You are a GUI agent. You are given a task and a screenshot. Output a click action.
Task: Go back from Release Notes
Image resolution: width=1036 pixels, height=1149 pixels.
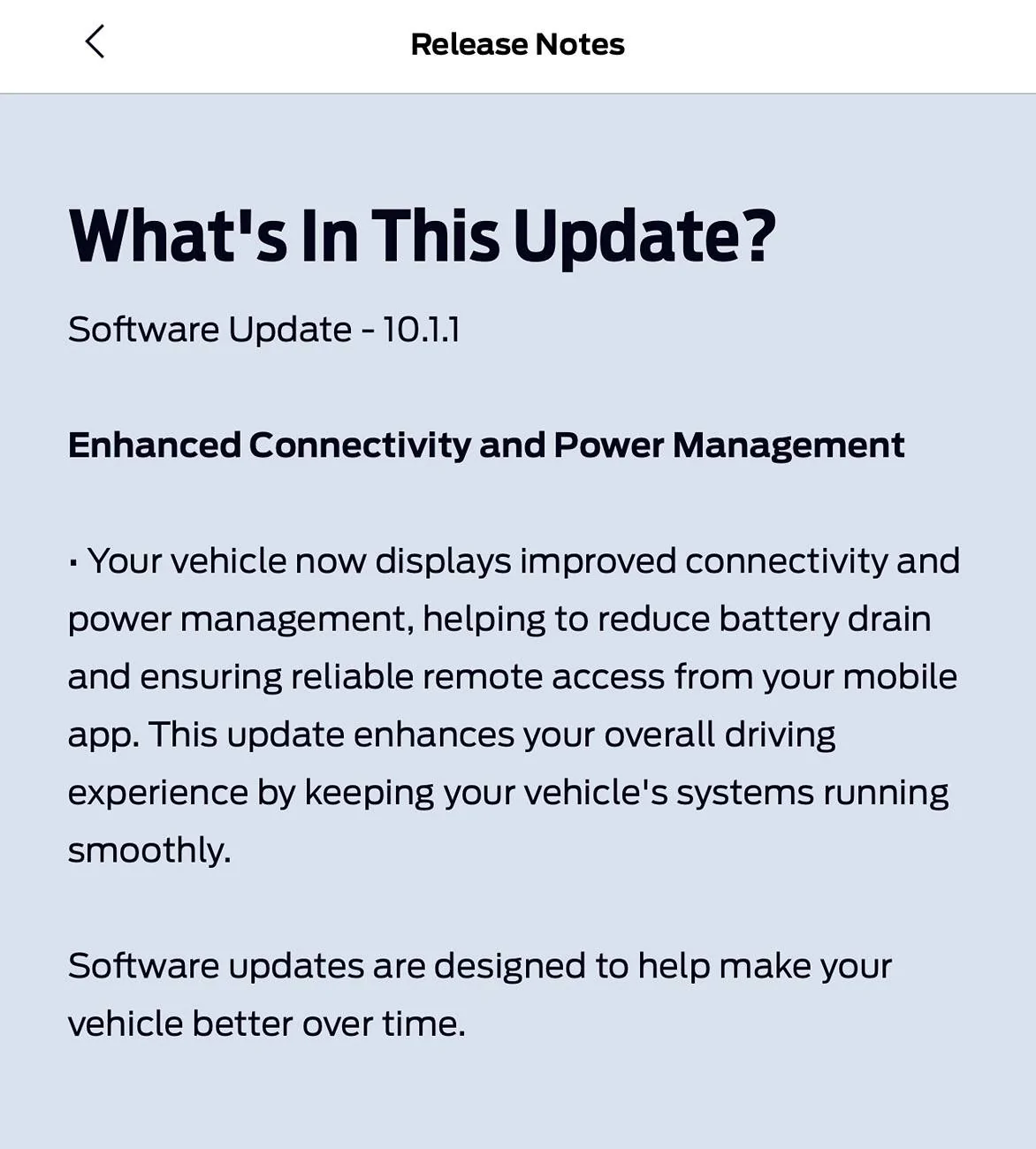click(95, 42)
